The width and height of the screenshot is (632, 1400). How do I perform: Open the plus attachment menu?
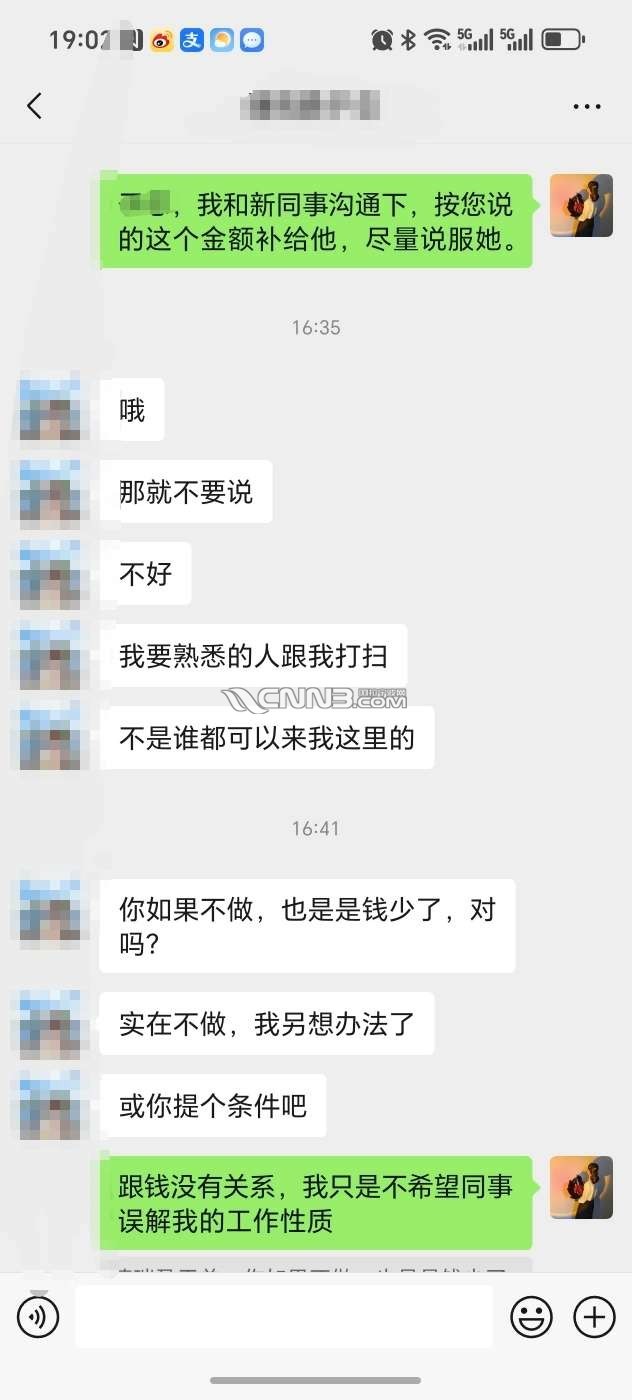[x=594, y=1317]
